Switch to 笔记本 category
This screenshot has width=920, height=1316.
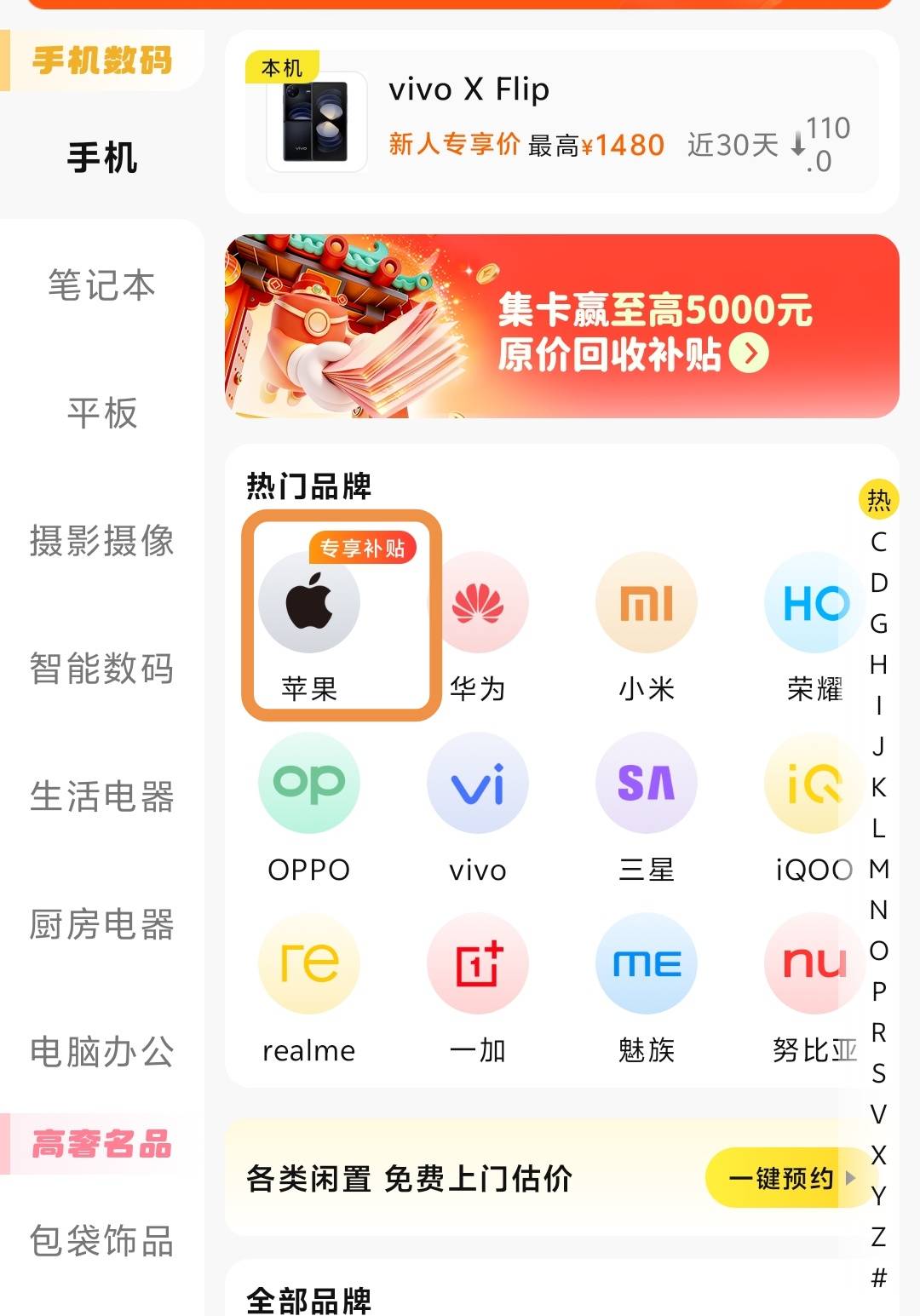click(102, 284)
